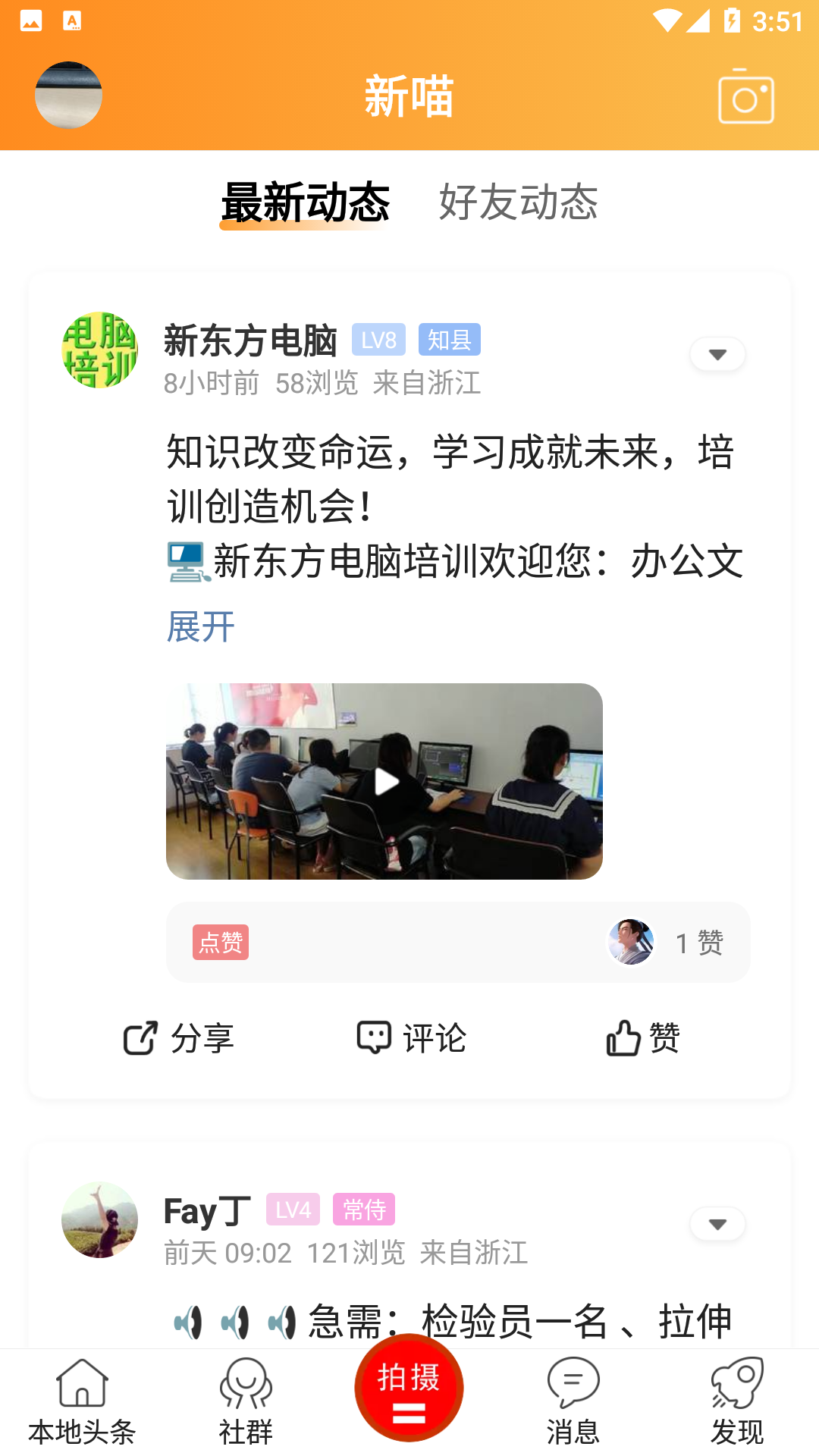
Task: Open the camera icon in header
Action: point(745,96)
